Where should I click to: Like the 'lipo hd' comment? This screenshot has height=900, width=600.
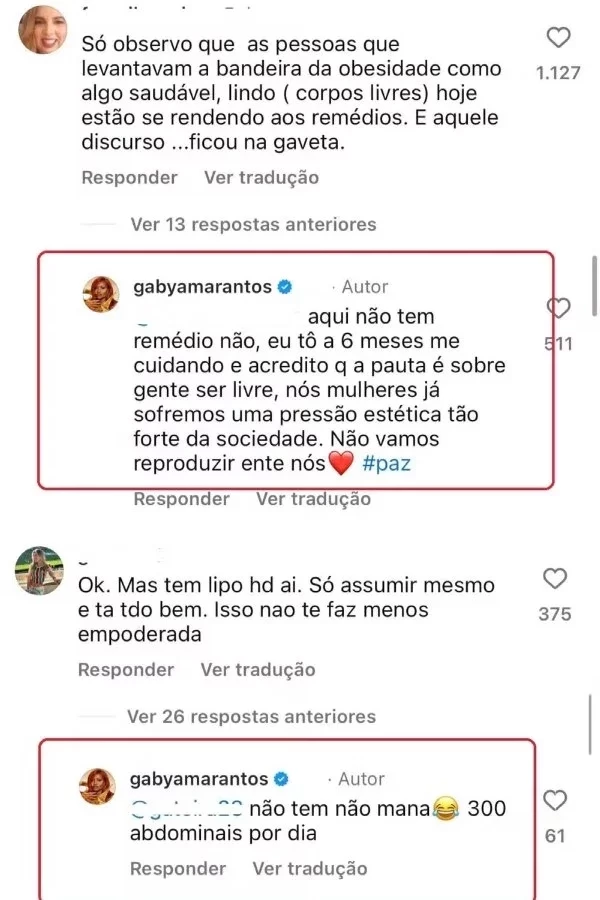(555, 578)
